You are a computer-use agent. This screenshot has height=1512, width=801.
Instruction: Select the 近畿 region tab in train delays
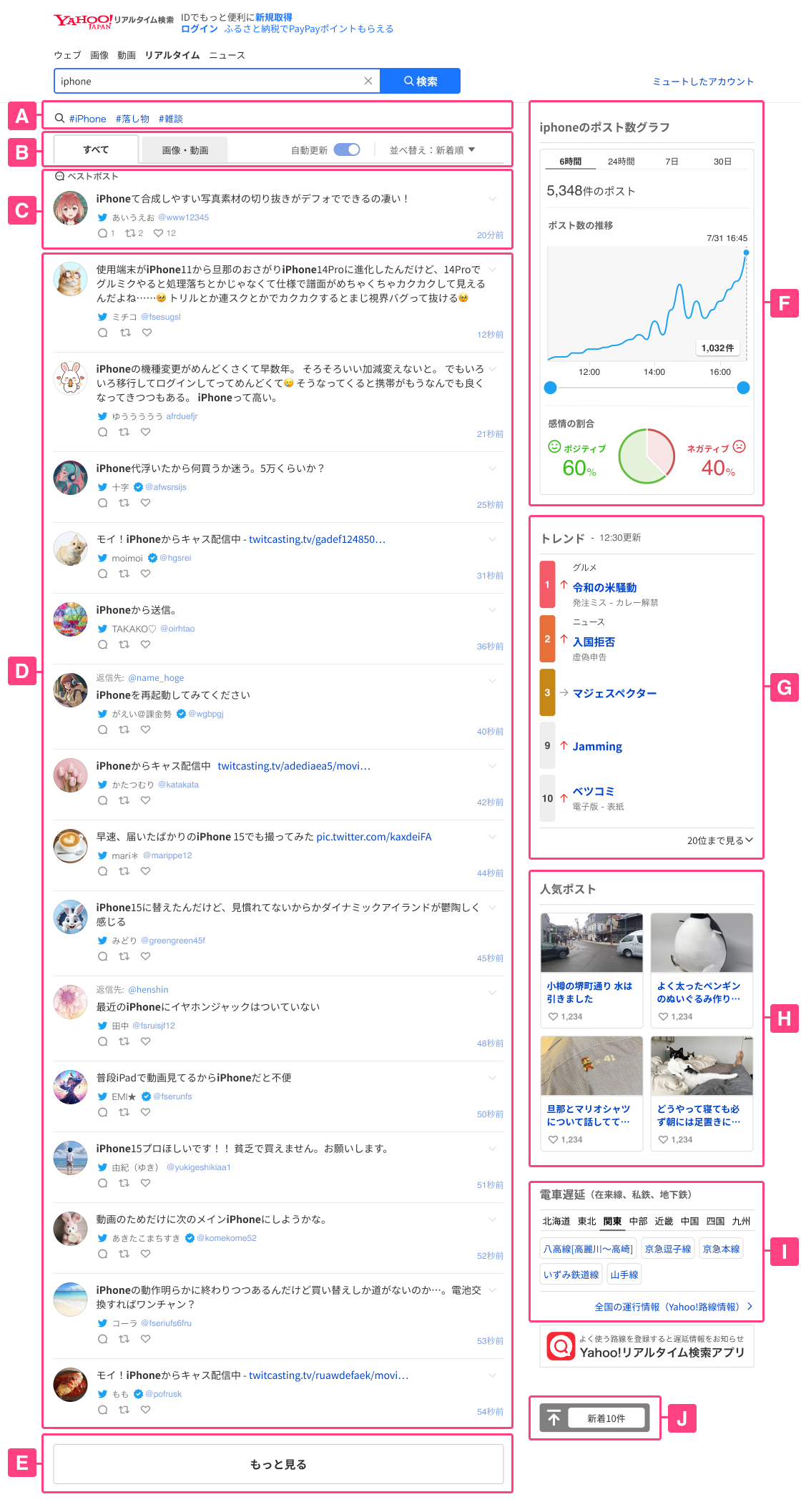[664, 1221]
